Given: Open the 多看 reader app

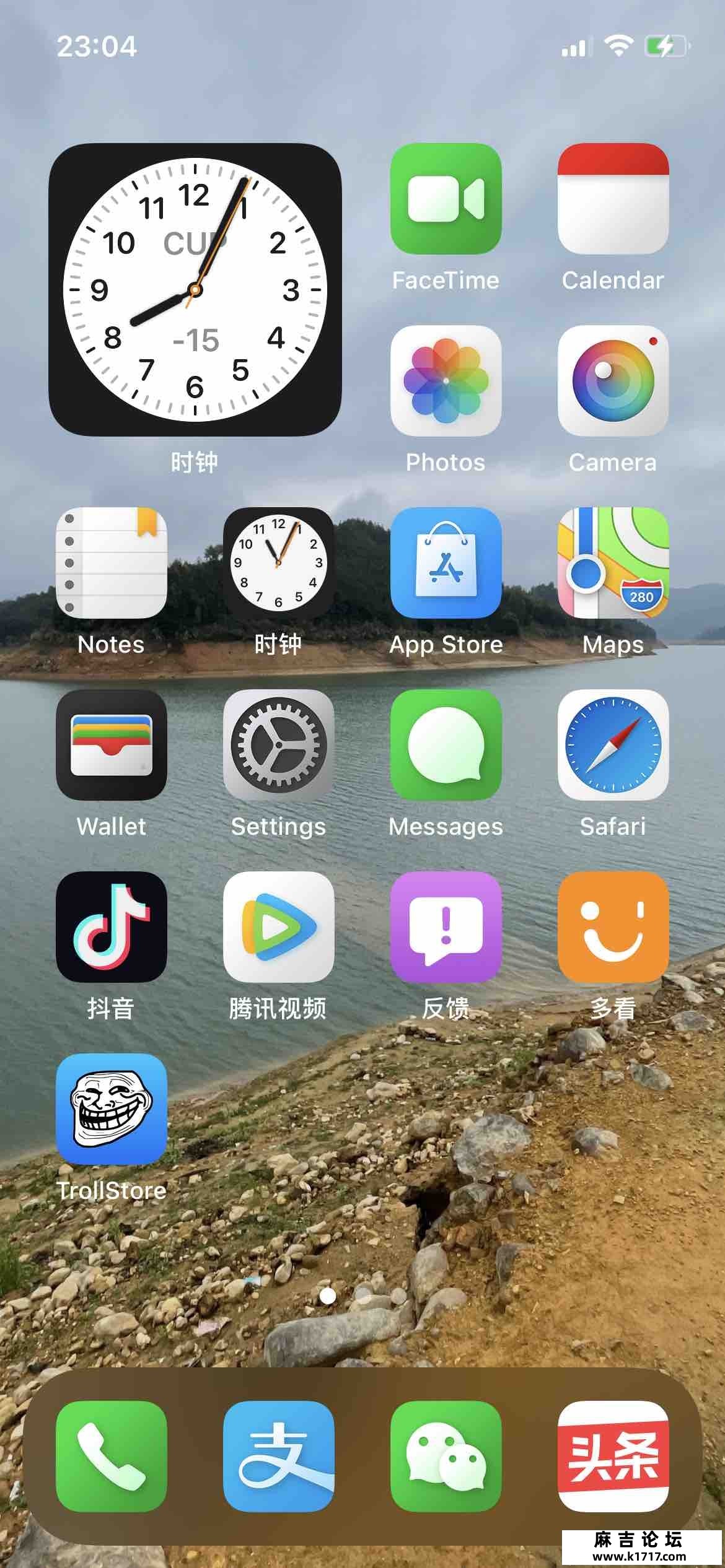Looking at the screenshot, I should tap(613, 927).
